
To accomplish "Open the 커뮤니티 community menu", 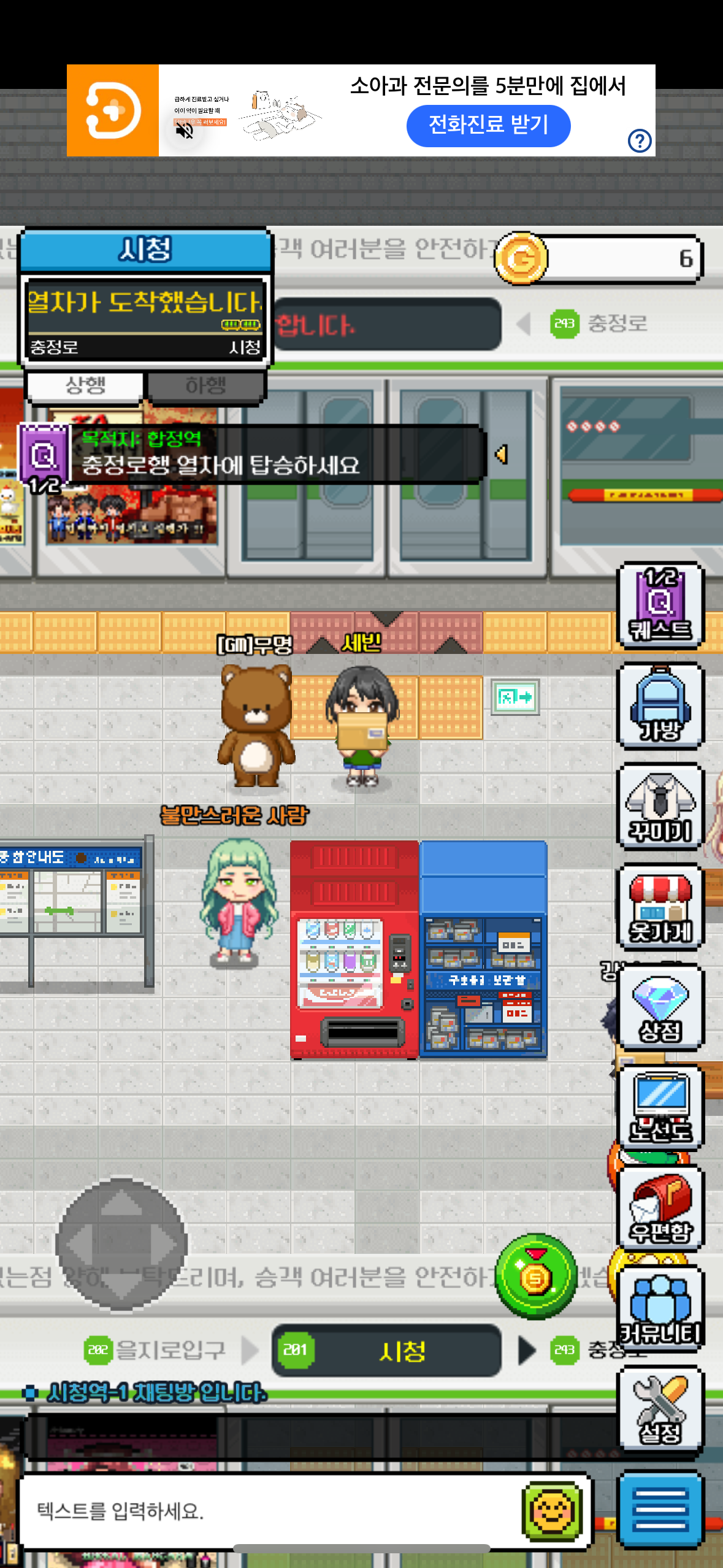I will tap(660, 1309).
